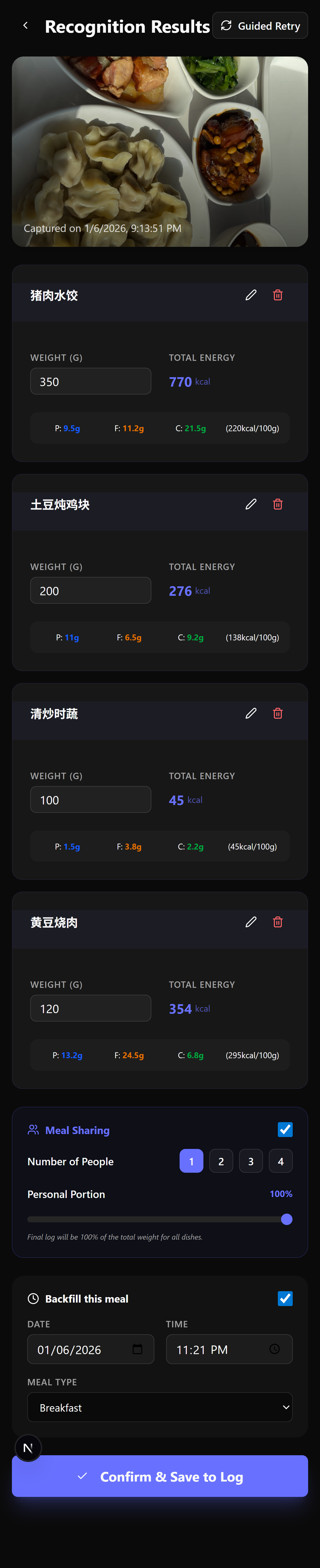
Task: Select 2 for Number of People
Action: [x=221, y=1161]
